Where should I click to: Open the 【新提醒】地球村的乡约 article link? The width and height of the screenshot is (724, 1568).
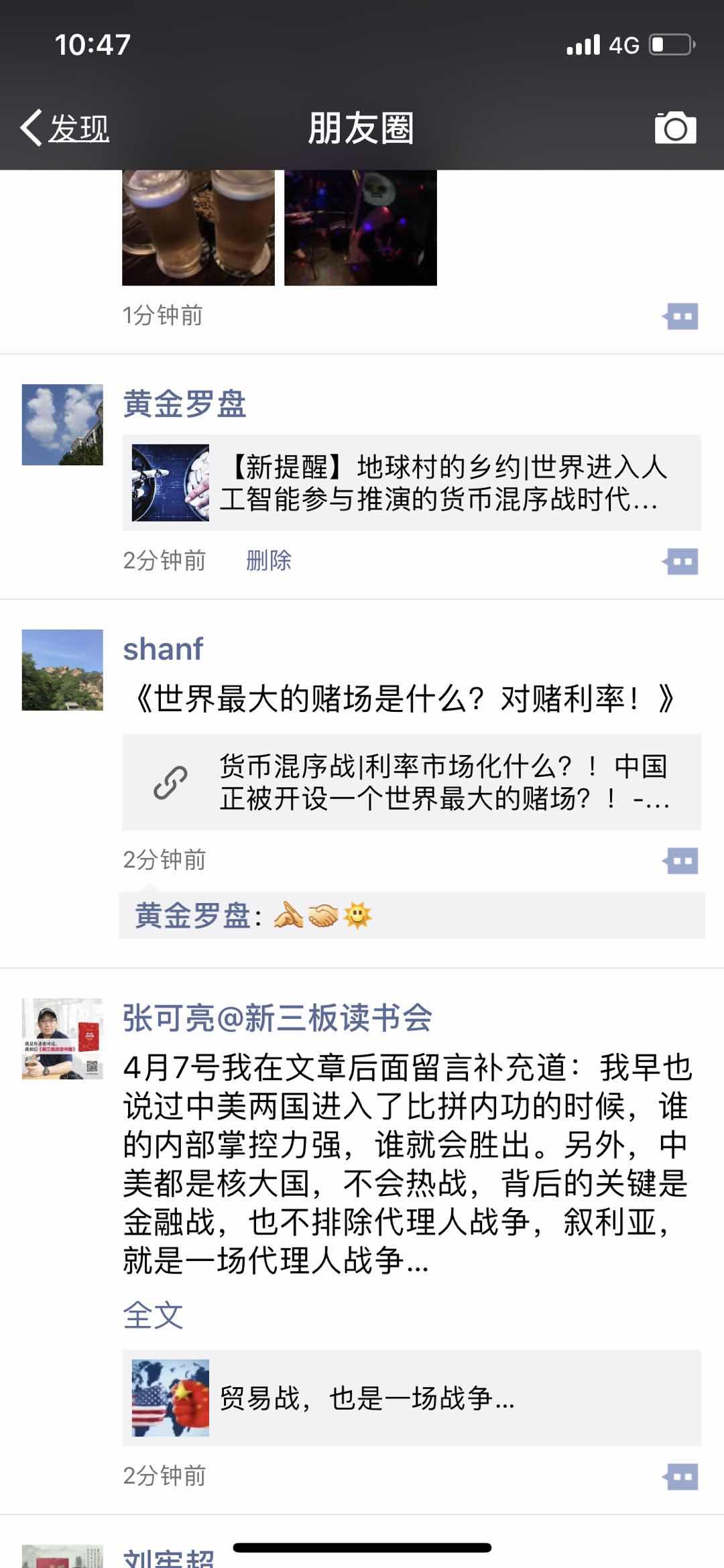click(412, 483)
